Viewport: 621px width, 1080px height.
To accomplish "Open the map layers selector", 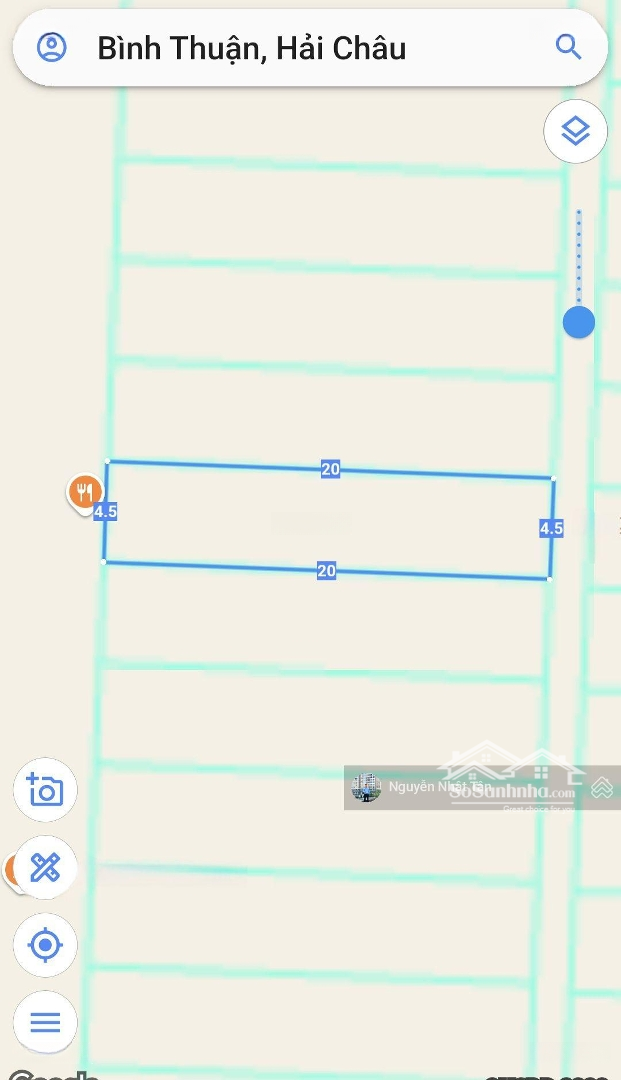I will (x=575, y=131).
